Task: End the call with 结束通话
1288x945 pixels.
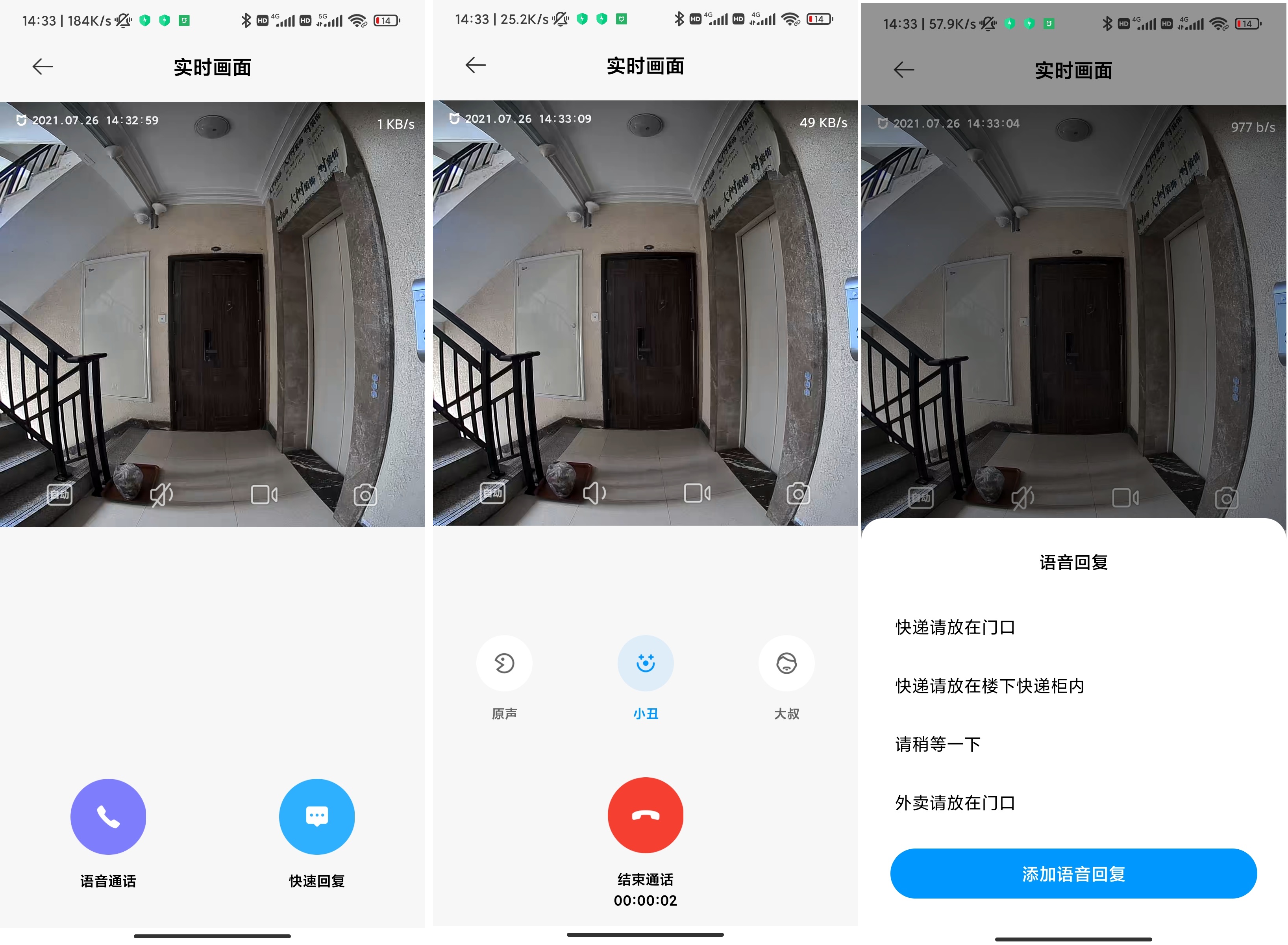Action: tap(645, 815)
